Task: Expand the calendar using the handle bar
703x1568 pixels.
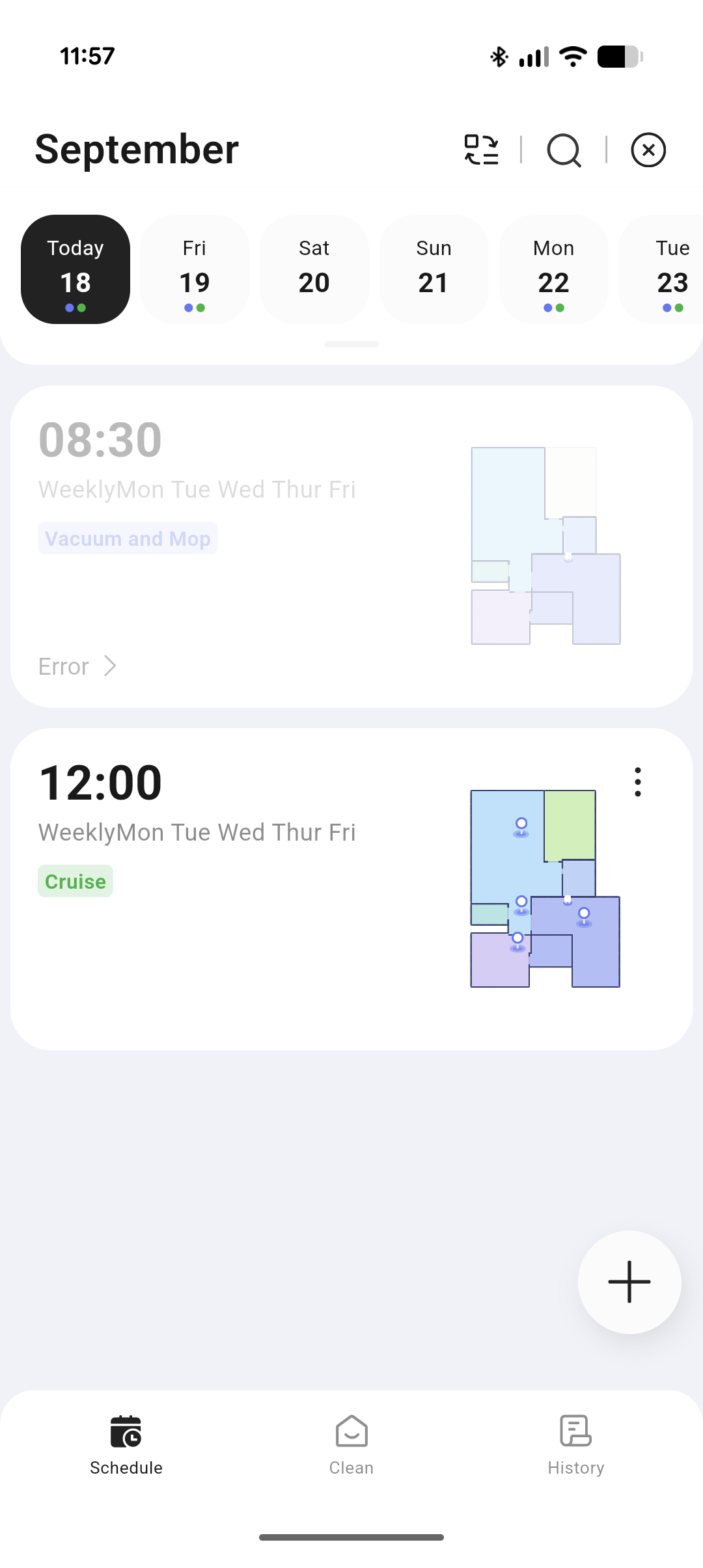Action: pyautogui.click(x=351, y=344)
